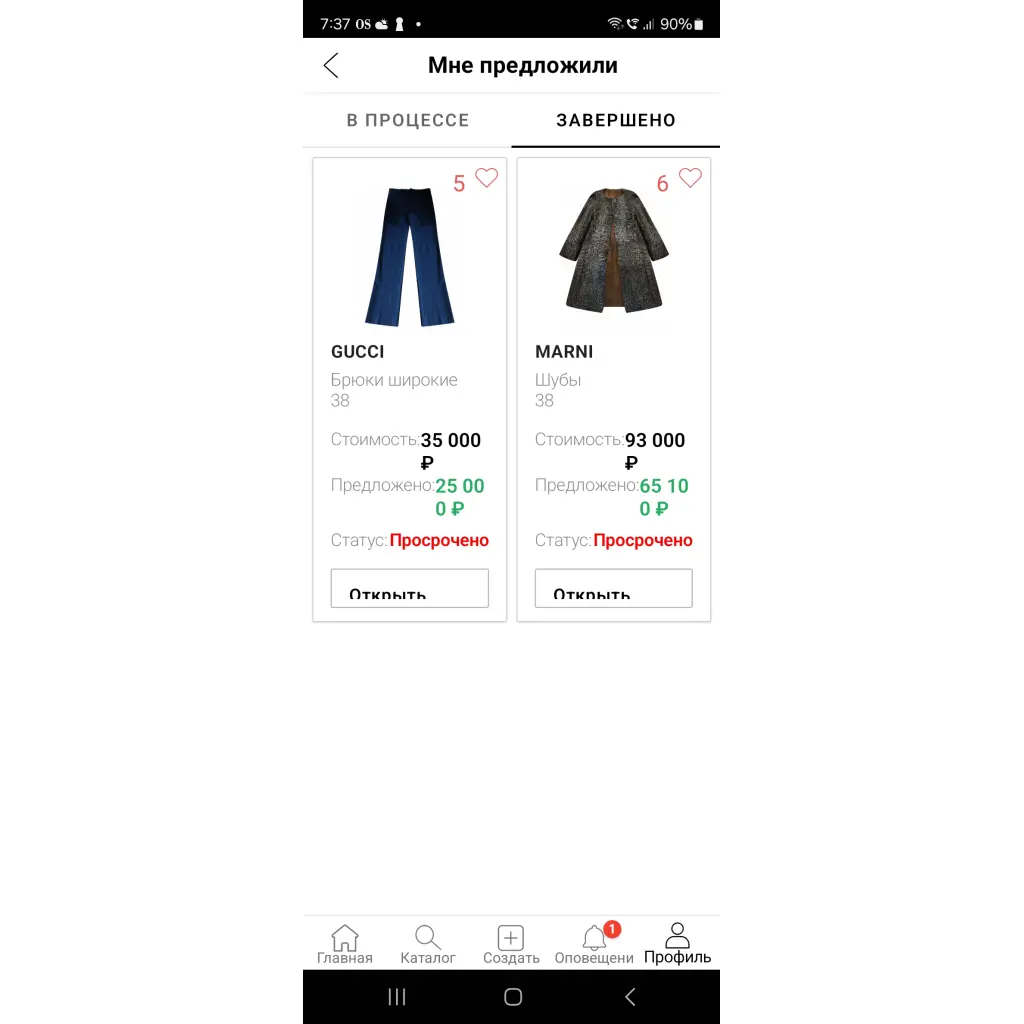The height and width of the screenshot is (1024, 1024).
Task: Like the MARNI fur coat with the heart icon
Action: (x=690, y=178)
